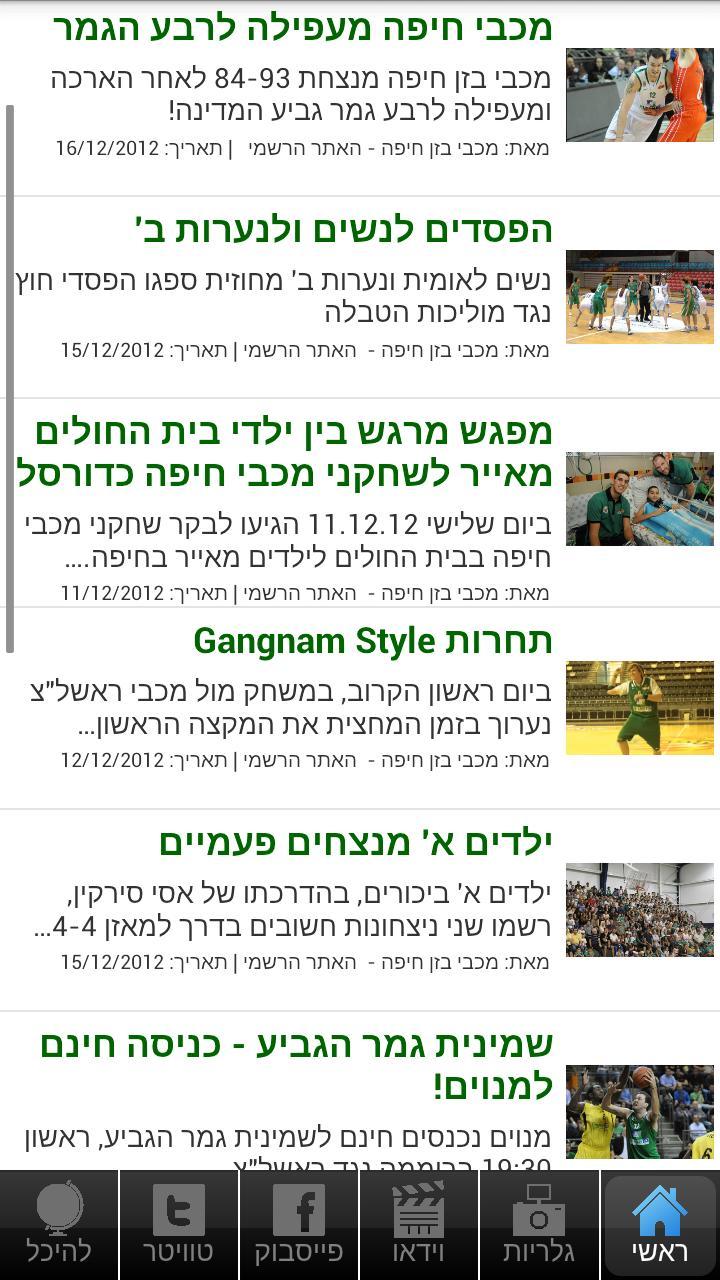Image resolution: width=720 pixels, height=1280 pixels.
Task: Open the פייסבוק Facebook tab
Action: tap(299, 1224)
